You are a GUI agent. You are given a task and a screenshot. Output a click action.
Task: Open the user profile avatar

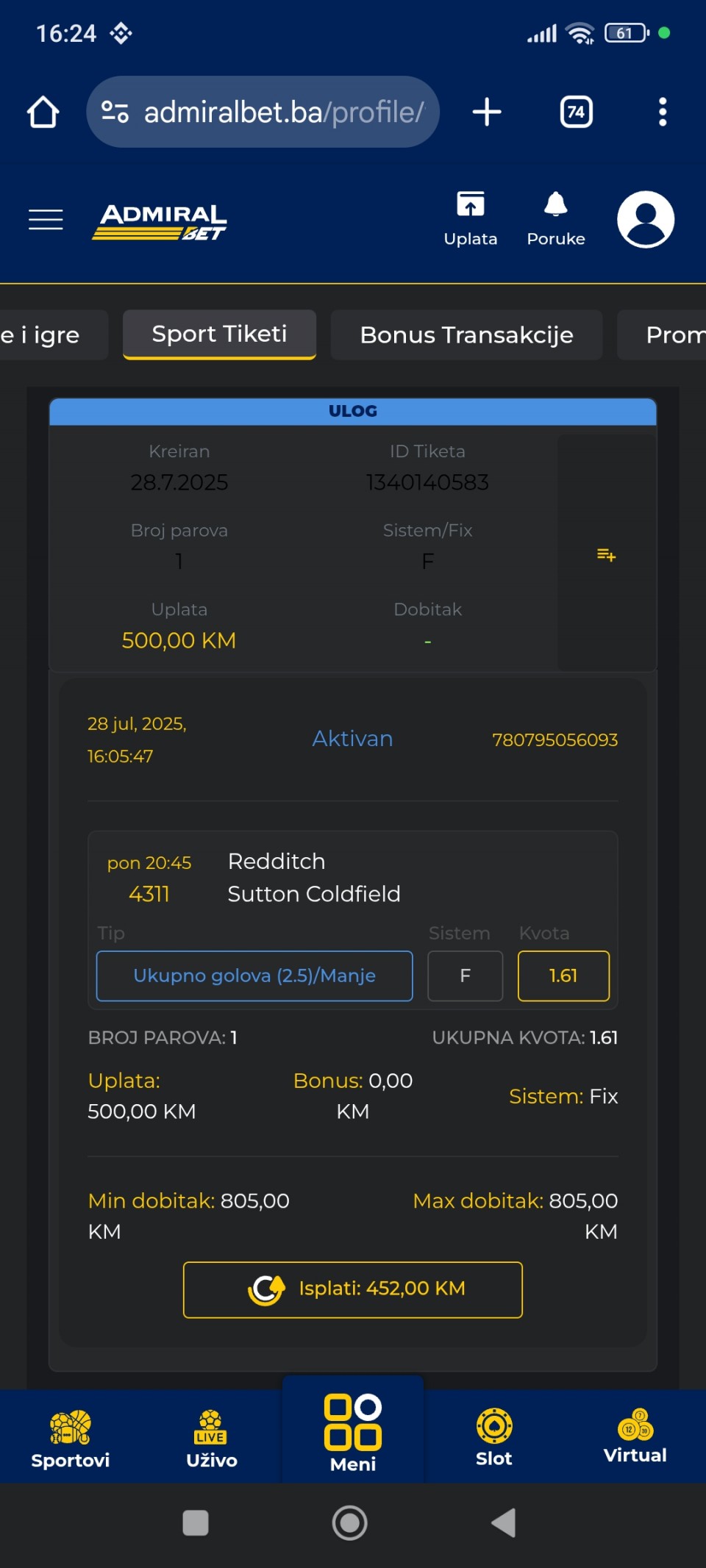coord(646,219)
